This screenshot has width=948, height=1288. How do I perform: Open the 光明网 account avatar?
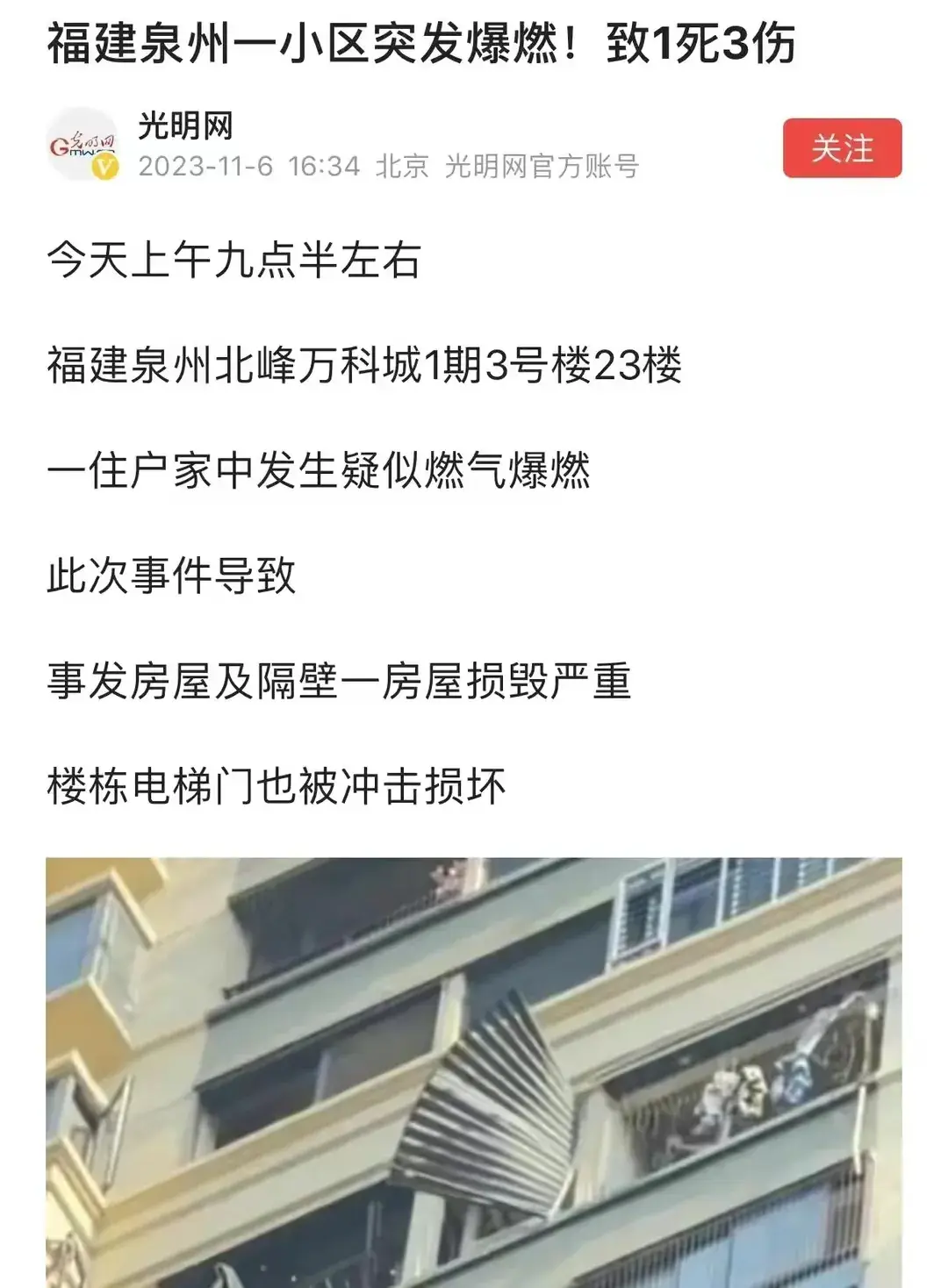[82, 145]
